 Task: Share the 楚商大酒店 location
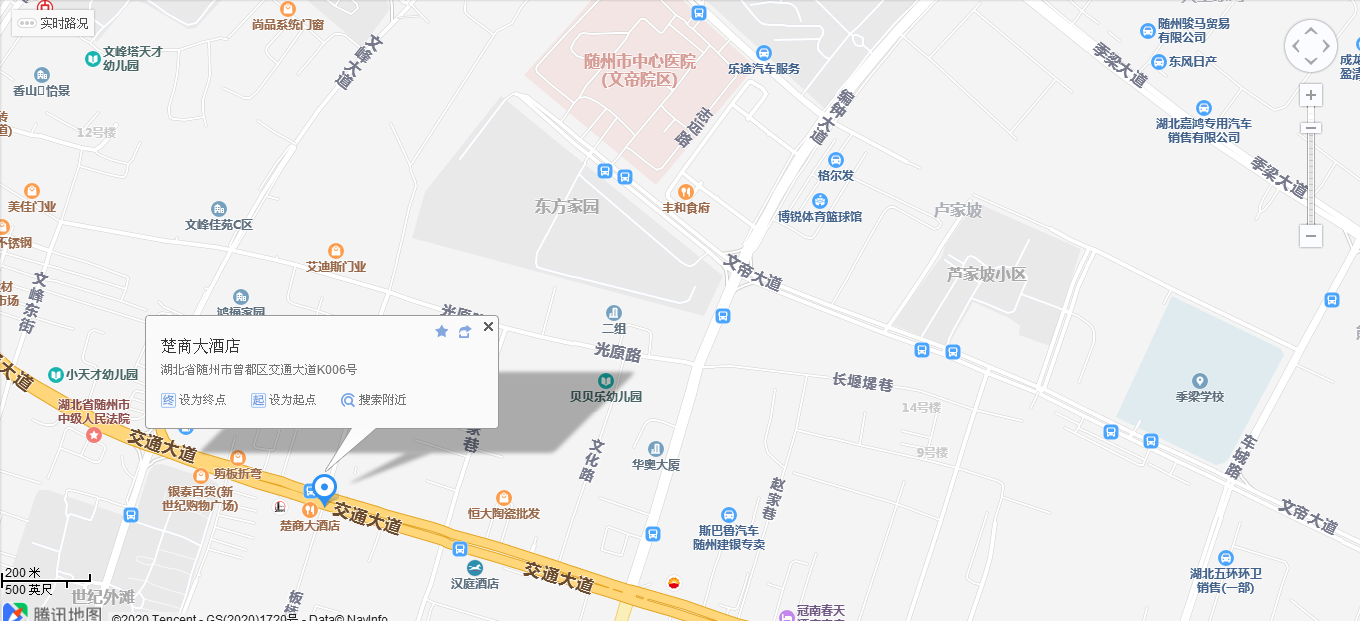click(x=465, y=331)
